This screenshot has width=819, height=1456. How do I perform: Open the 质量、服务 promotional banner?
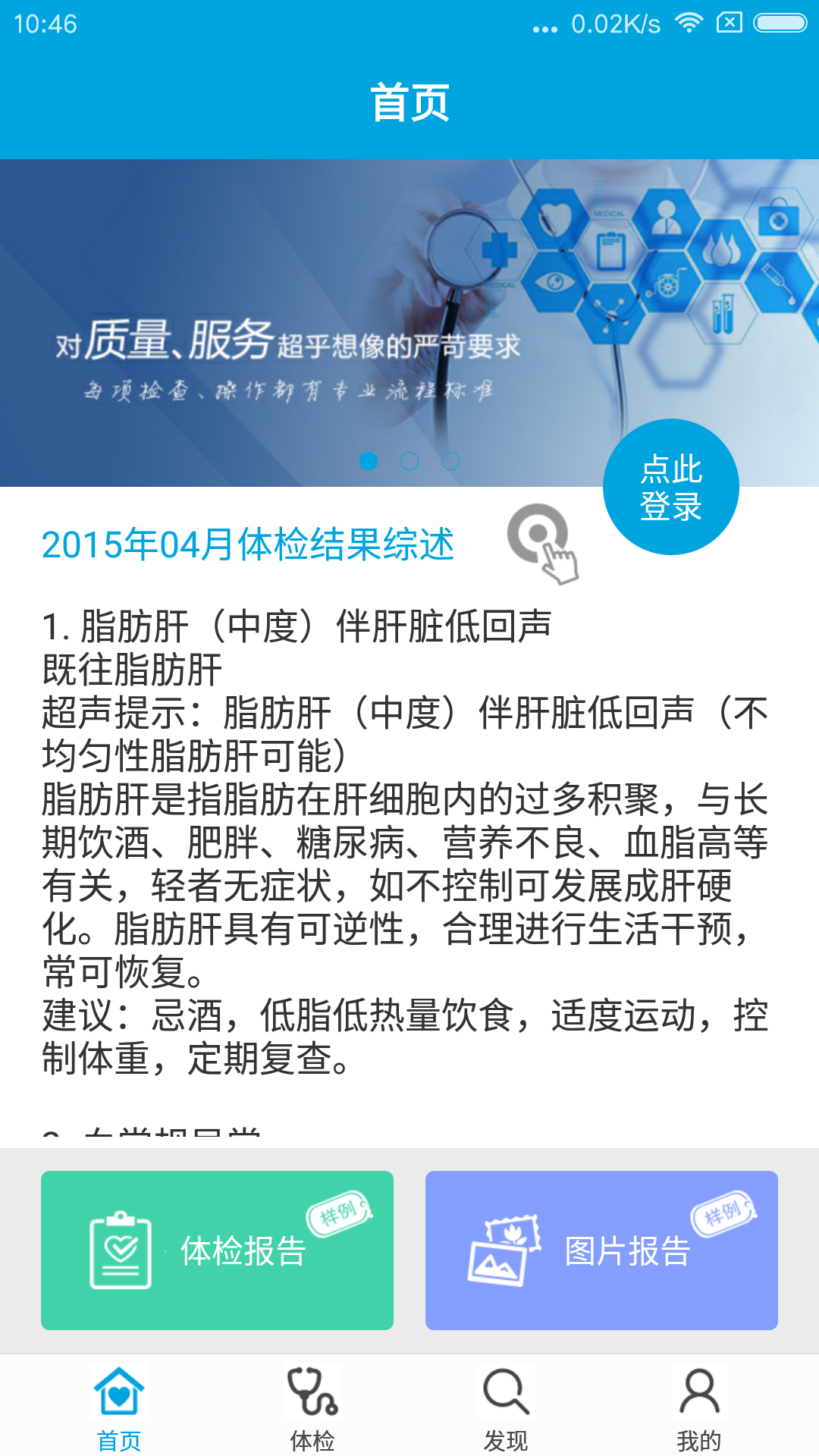pyautogui.click(x=409, y=323)
